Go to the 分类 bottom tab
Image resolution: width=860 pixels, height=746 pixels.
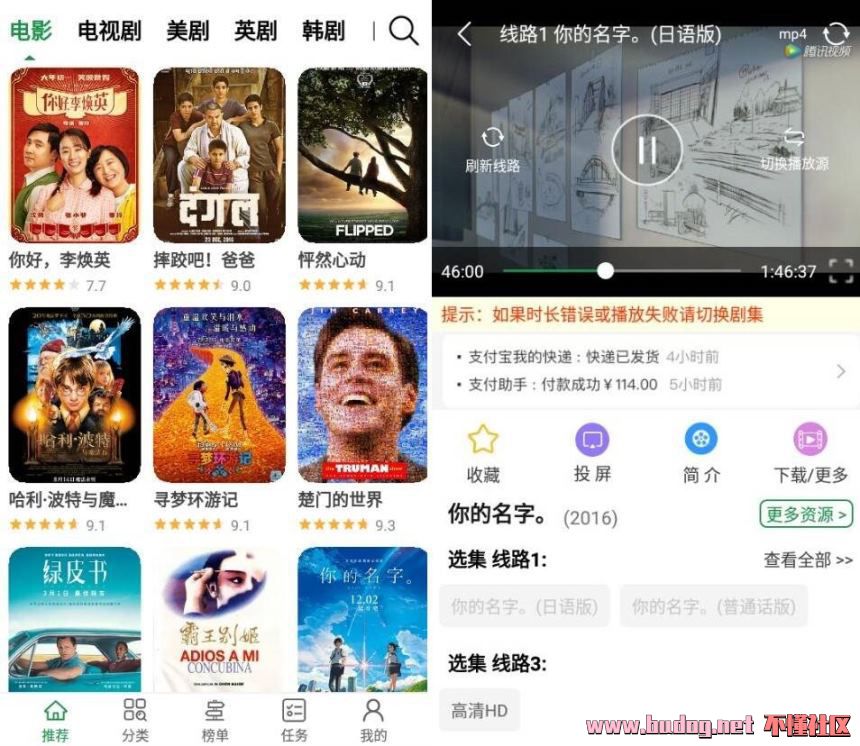coord(135,720)
